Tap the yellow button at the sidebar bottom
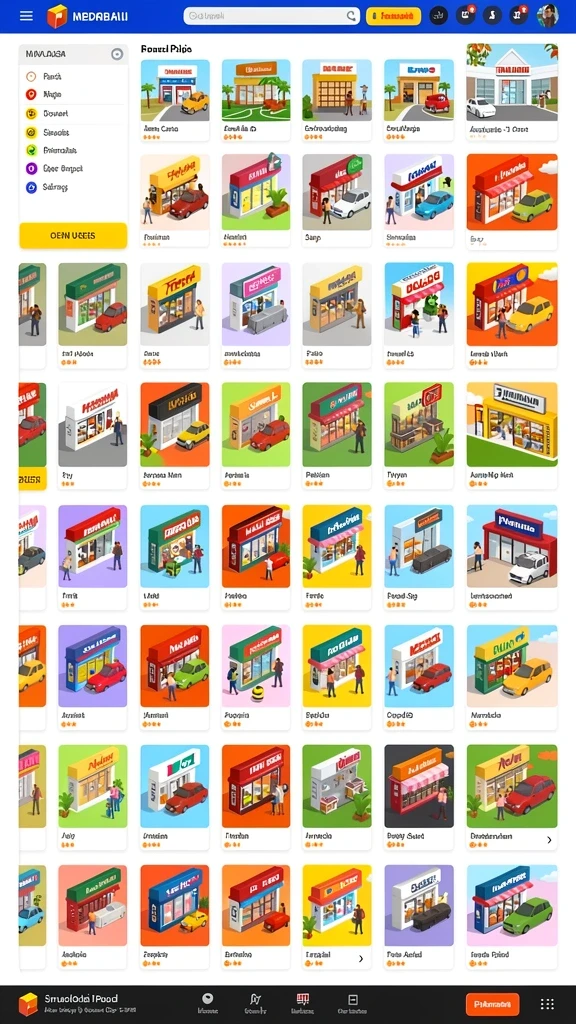 coord(73,236)
